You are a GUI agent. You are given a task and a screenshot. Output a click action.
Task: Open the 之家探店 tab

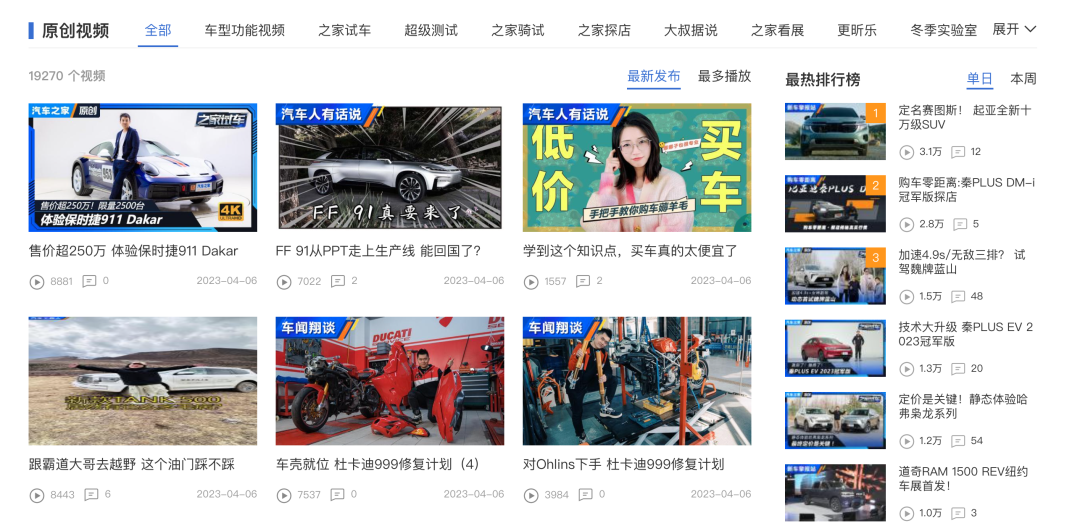point(604,30)
